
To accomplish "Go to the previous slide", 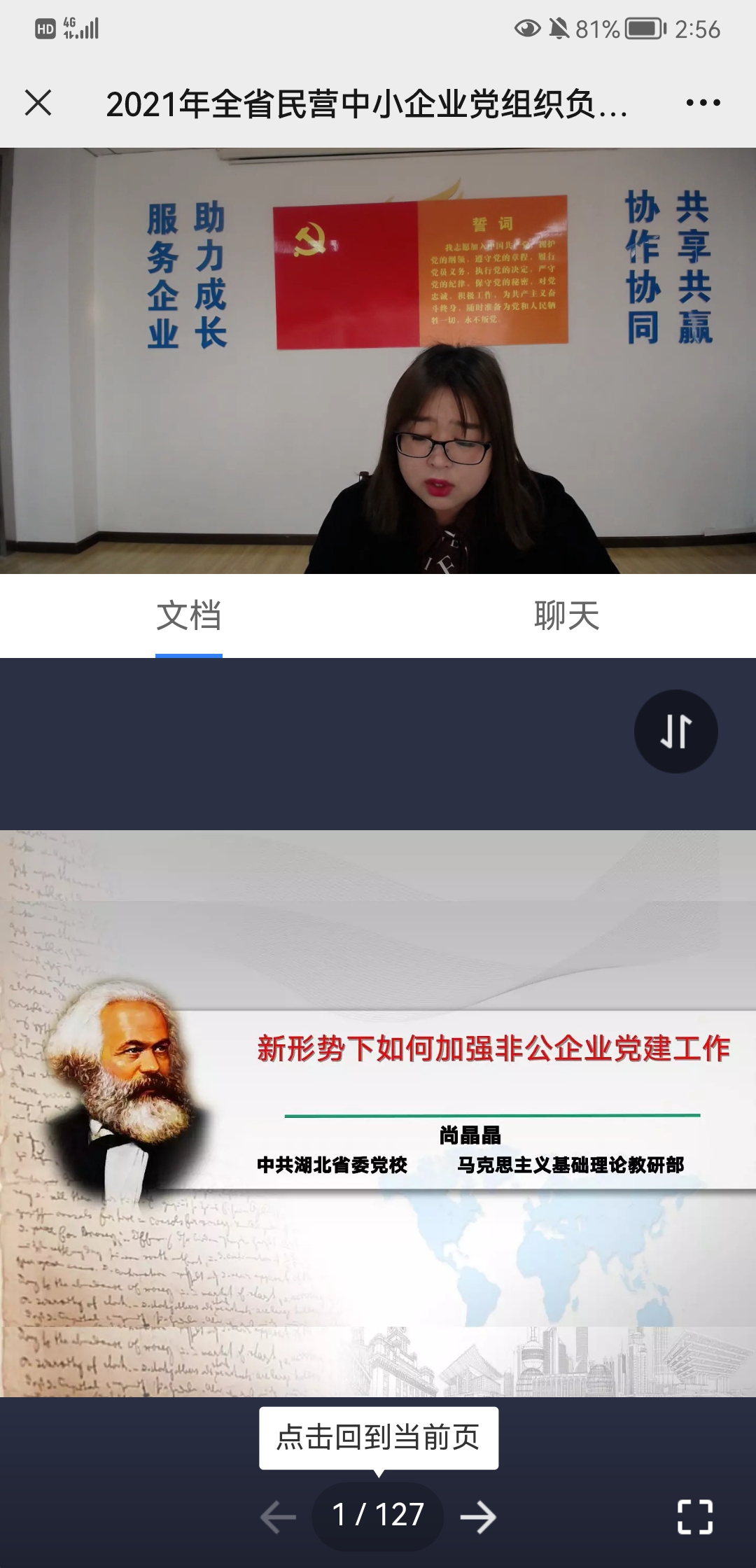I will point(278,1517).
